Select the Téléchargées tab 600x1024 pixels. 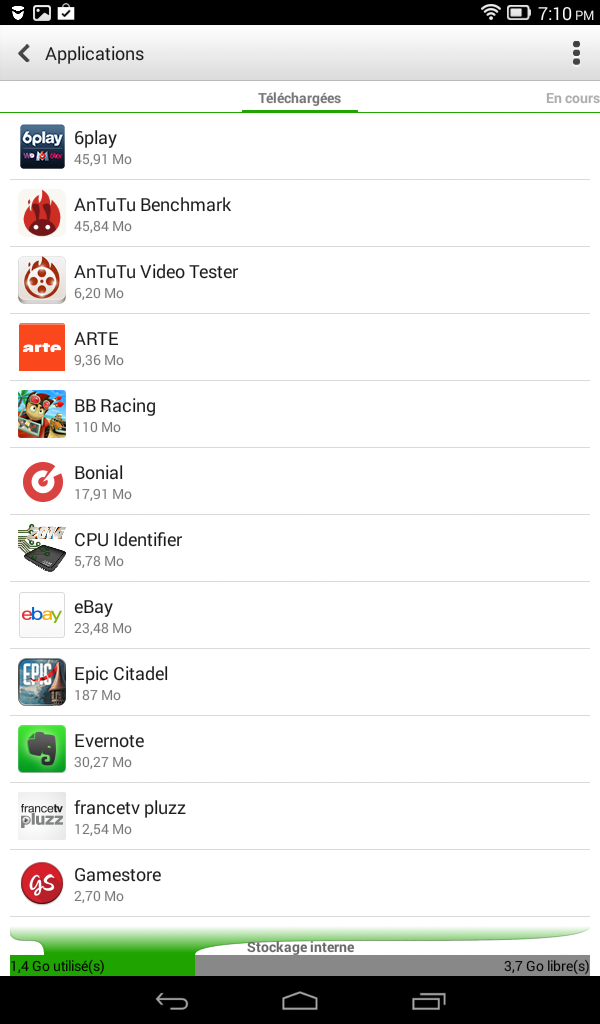click(x=299, y=98)
